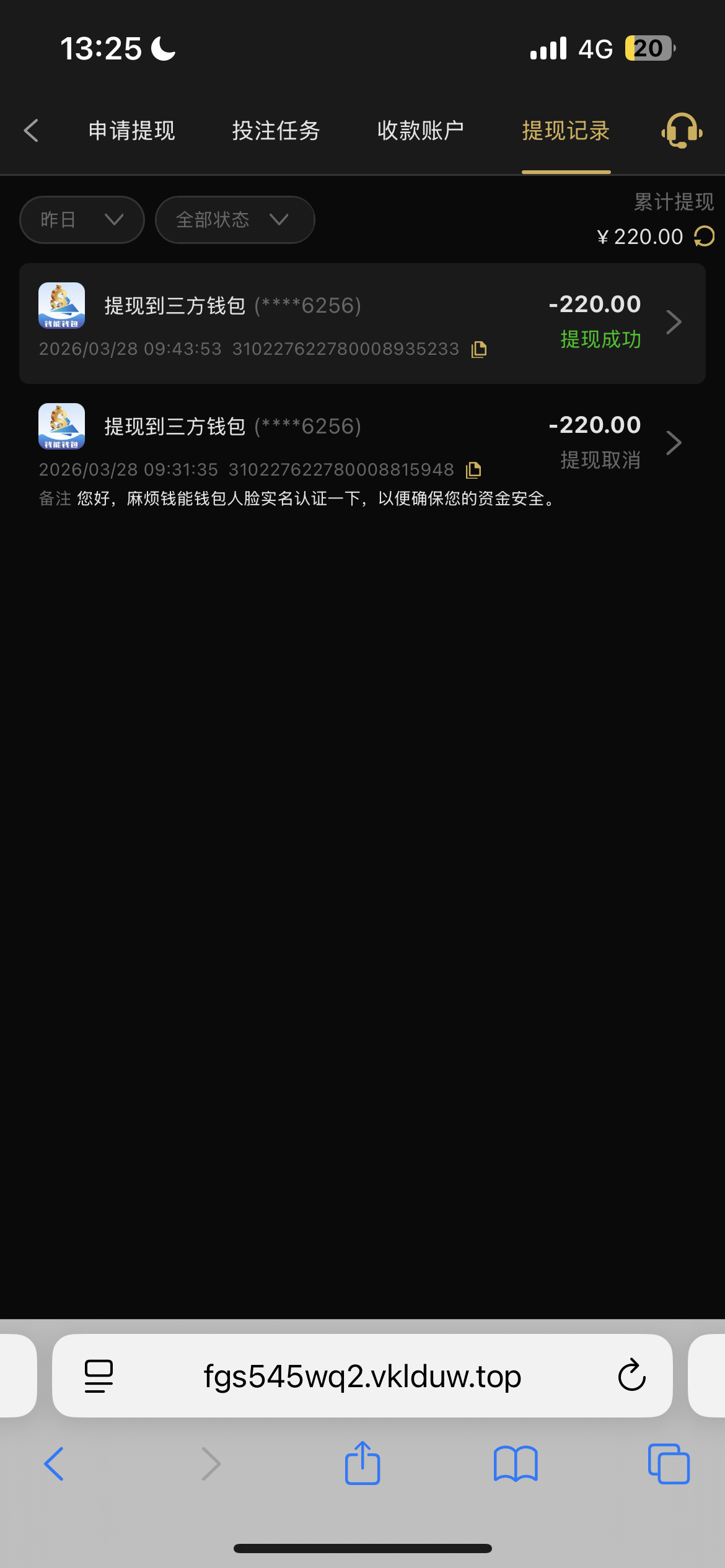
Task: Select the 提现记录 tab
Action: (x=566, y=131)
